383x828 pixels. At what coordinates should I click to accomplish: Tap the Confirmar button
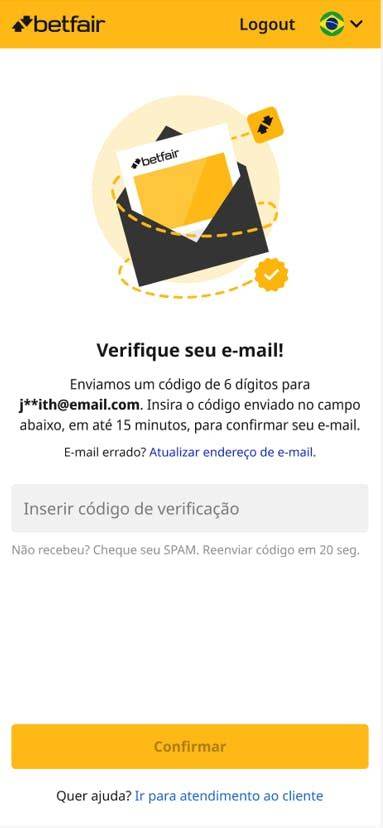(190, 746)
